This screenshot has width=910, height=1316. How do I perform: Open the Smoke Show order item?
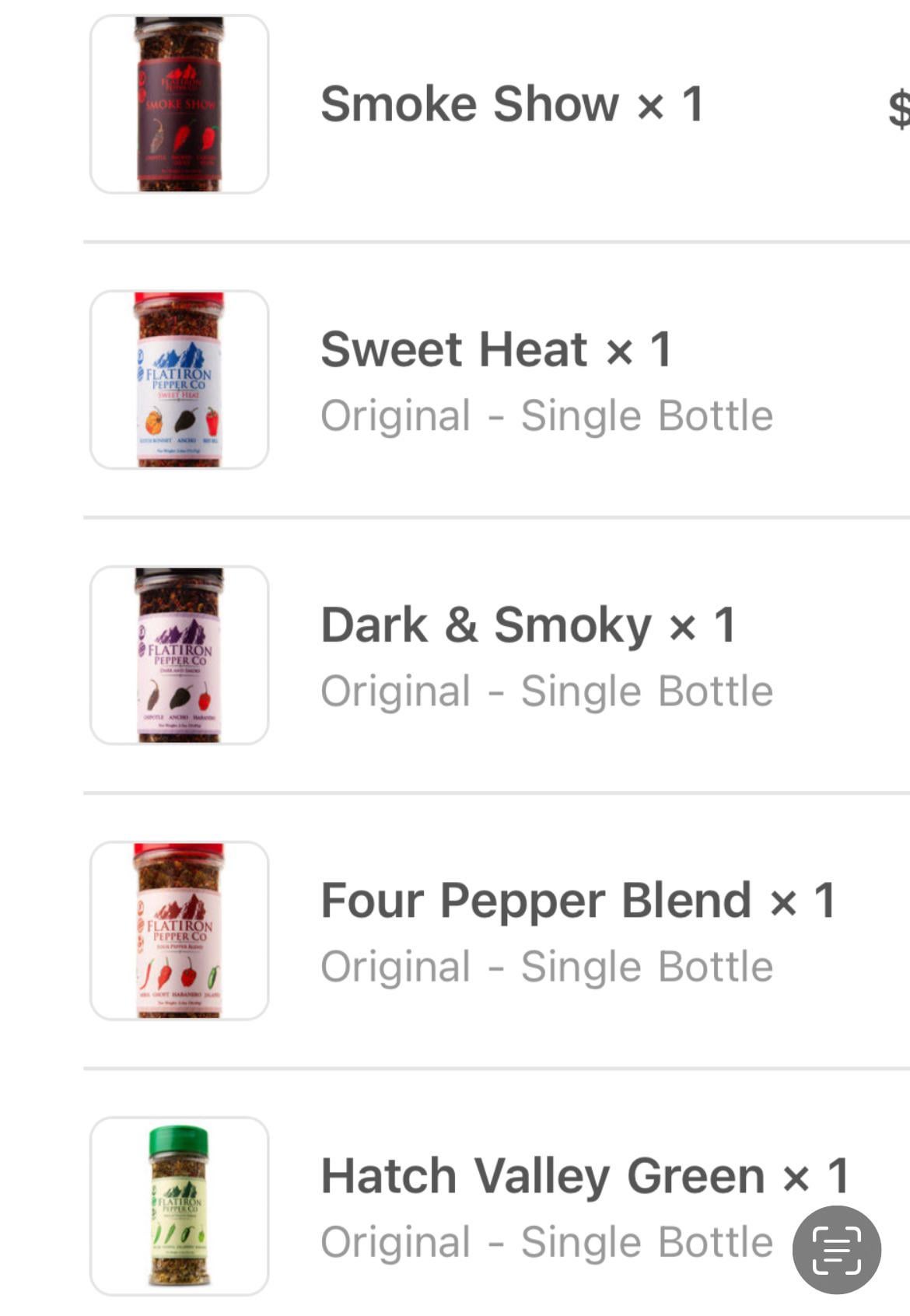tap(512, 104)
